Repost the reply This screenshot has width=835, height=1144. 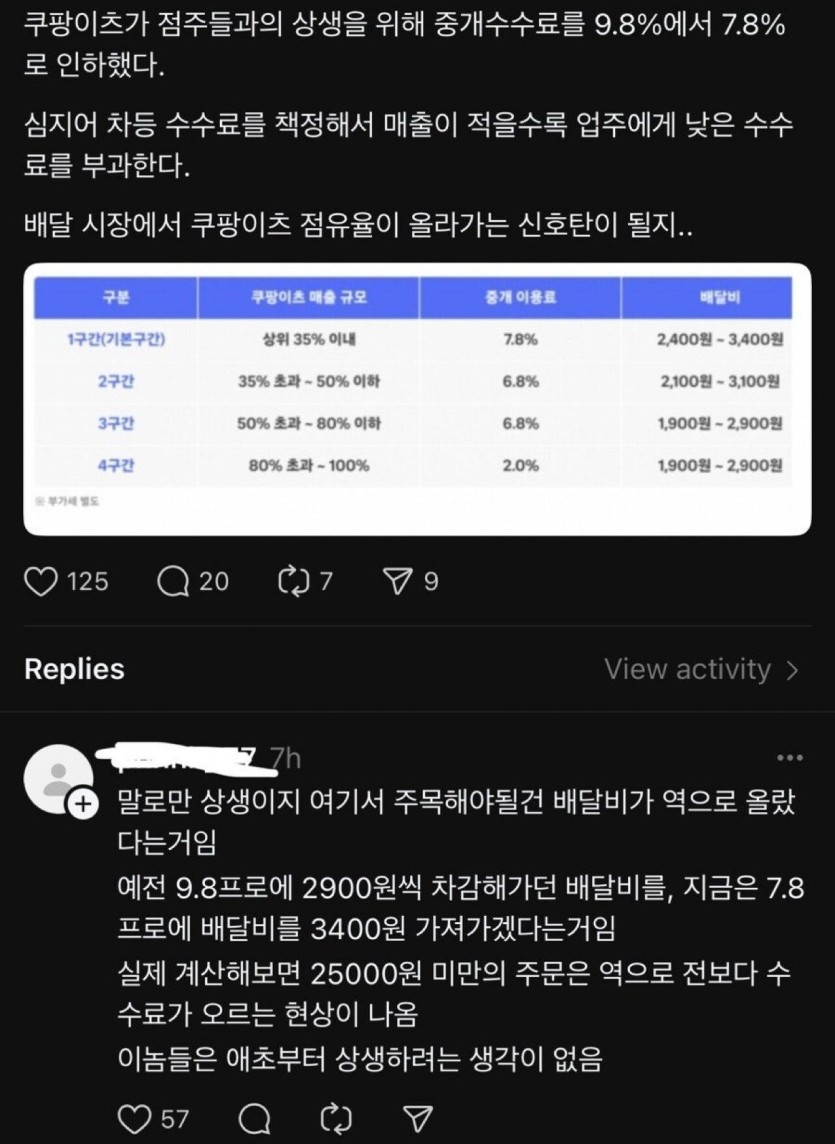pyautogui.click(x=336, y=1116)
